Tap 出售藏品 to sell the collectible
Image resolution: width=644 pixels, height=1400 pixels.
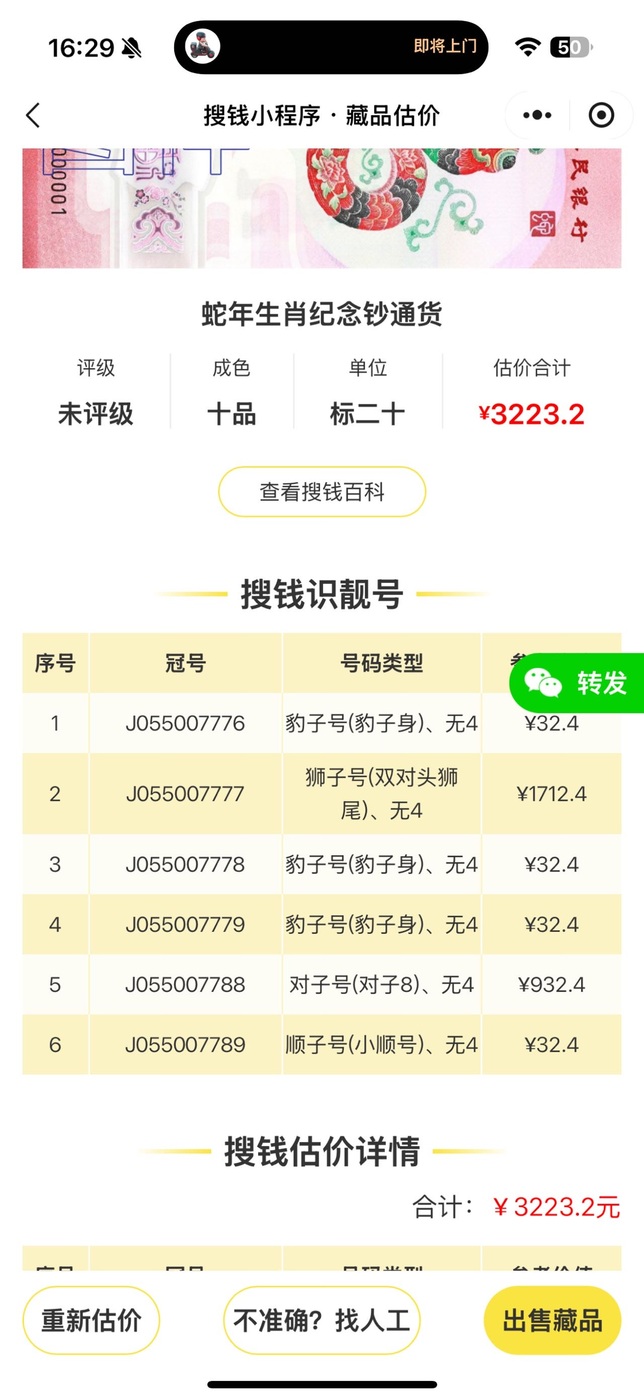click(552, 1320)
